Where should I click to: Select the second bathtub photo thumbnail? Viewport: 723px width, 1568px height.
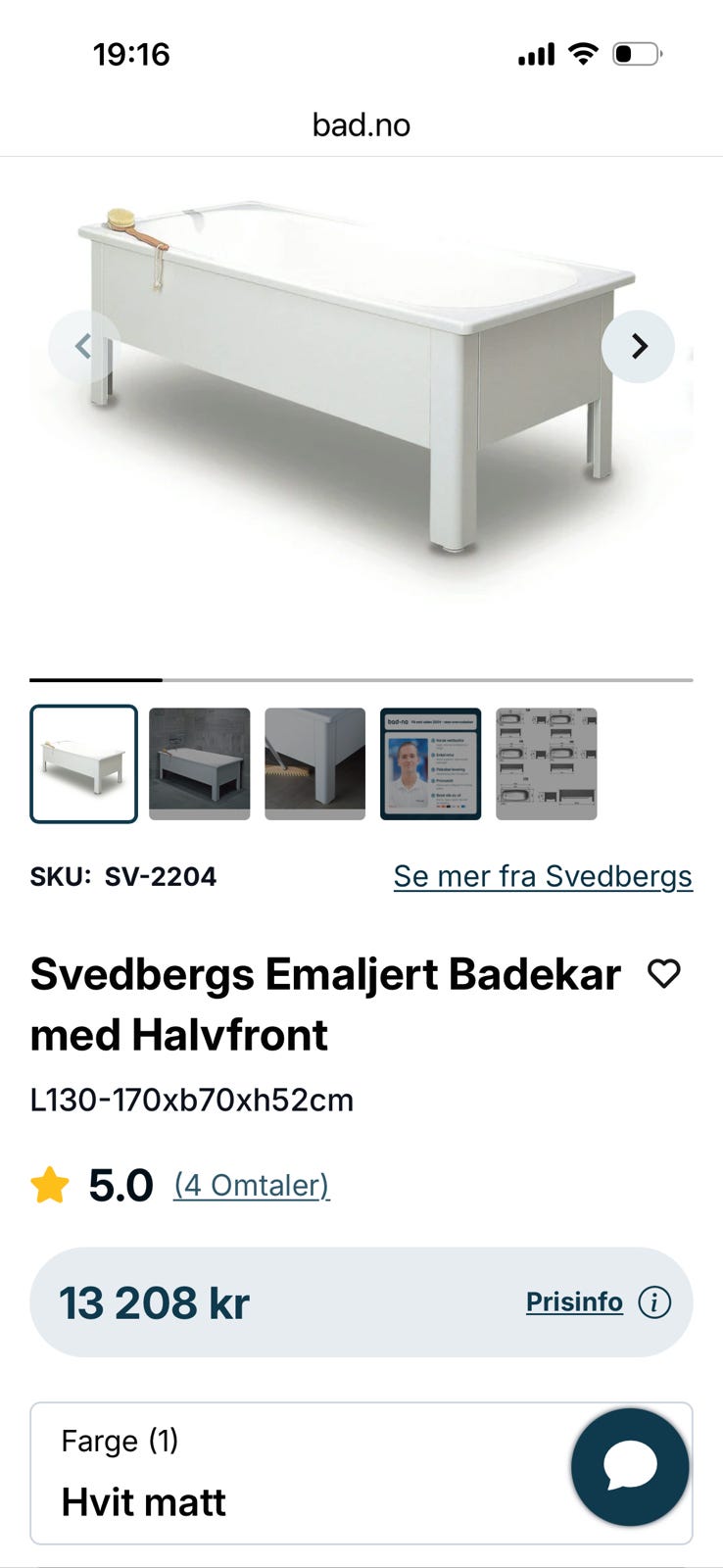[x=199, y=763]
